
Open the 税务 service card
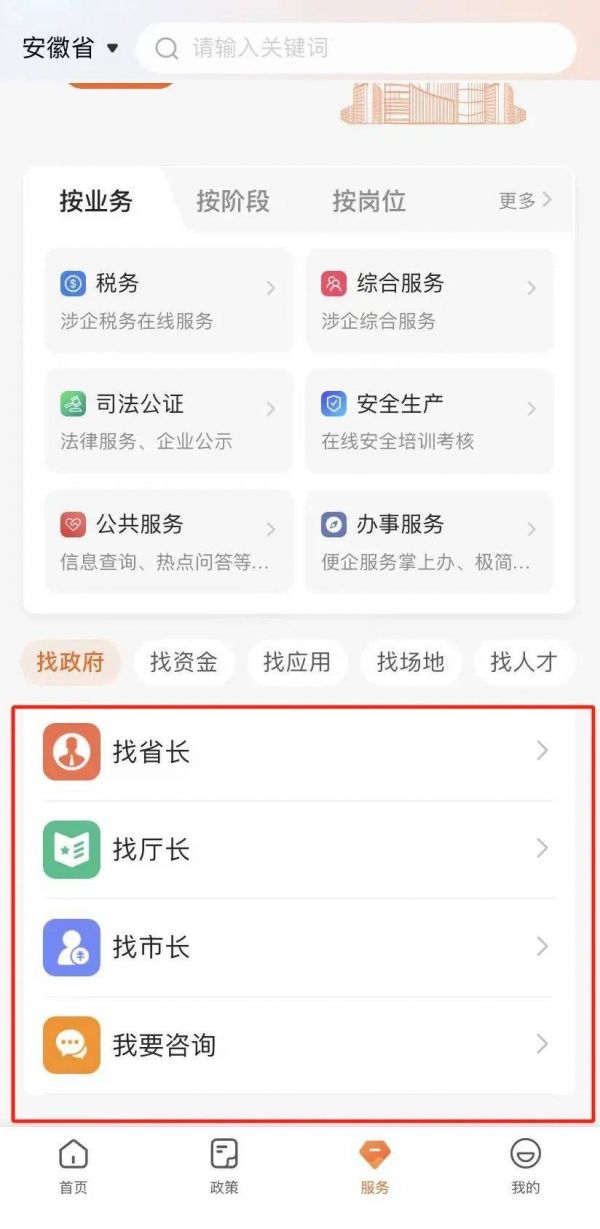(x=168, y=301)
